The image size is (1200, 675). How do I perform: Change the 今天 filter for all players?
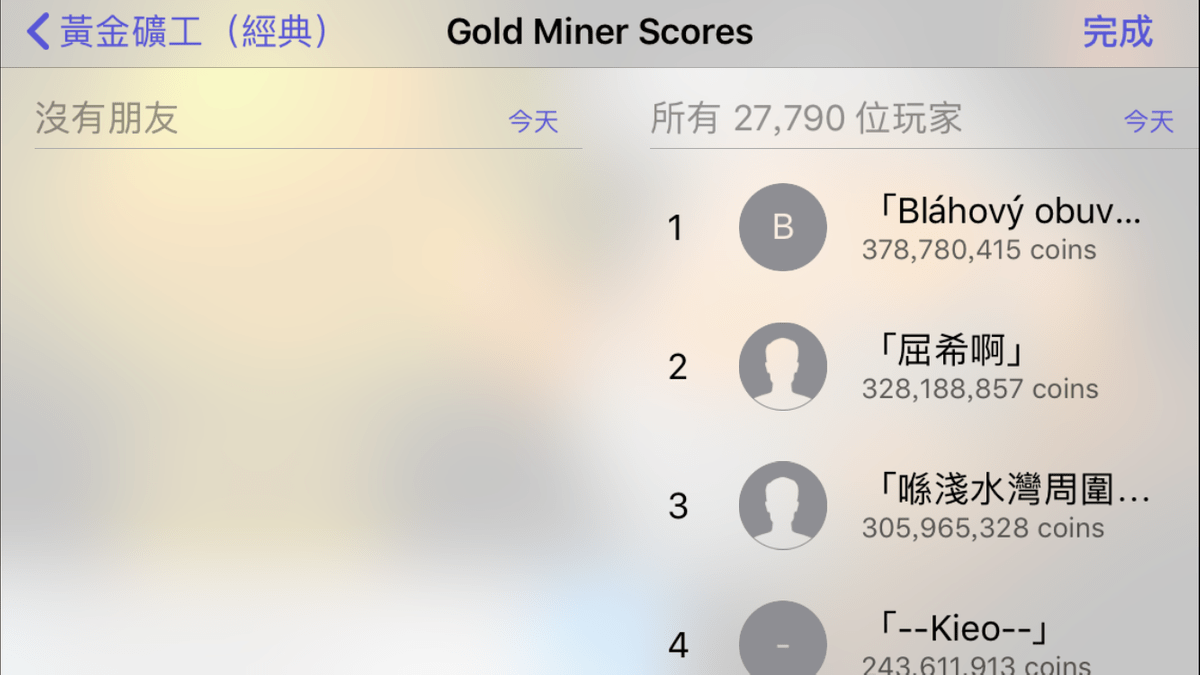pyautogui.click(x=1148, y=122)
